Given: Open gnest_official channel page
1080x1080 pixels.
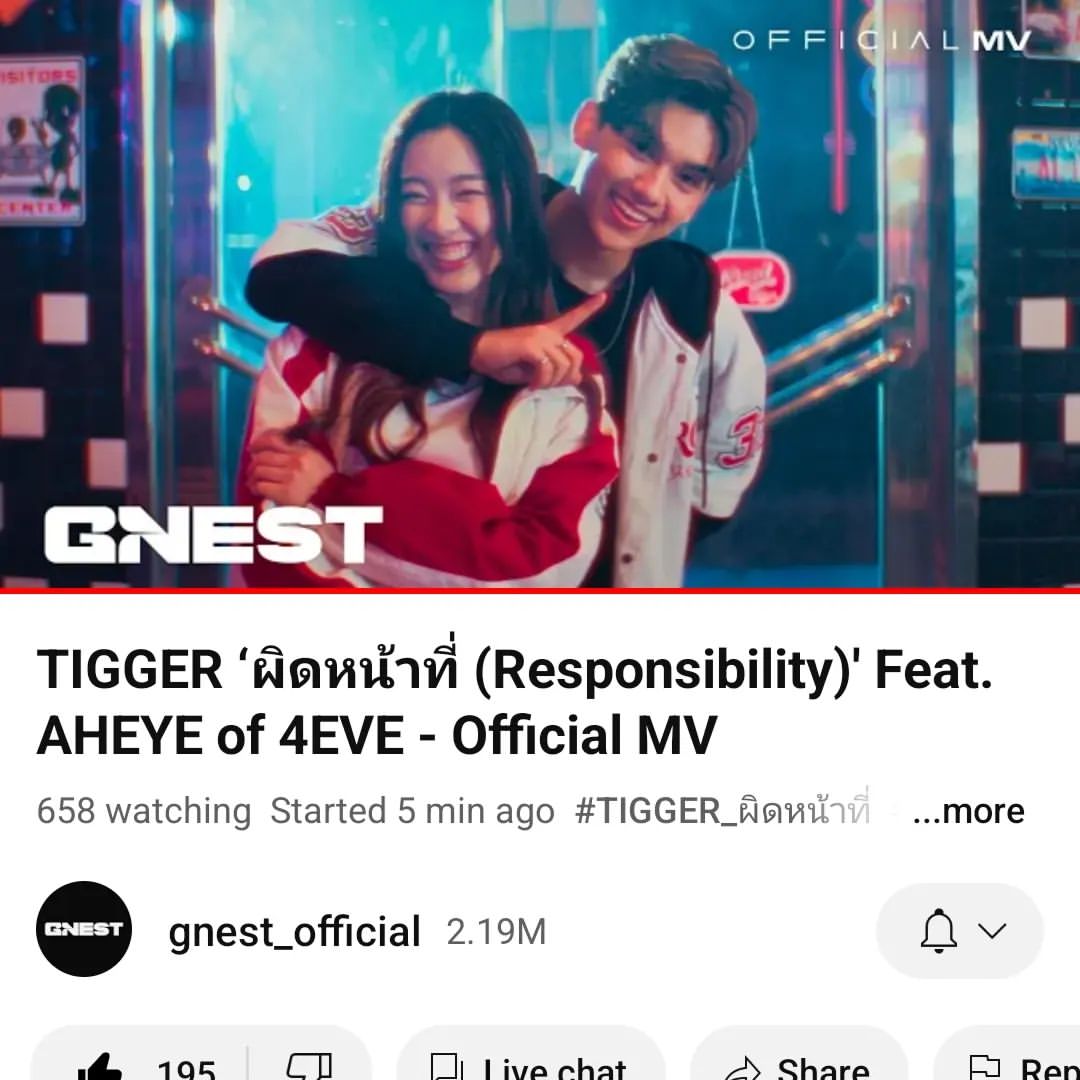Looking at the screenshot, I should [294, 932].
